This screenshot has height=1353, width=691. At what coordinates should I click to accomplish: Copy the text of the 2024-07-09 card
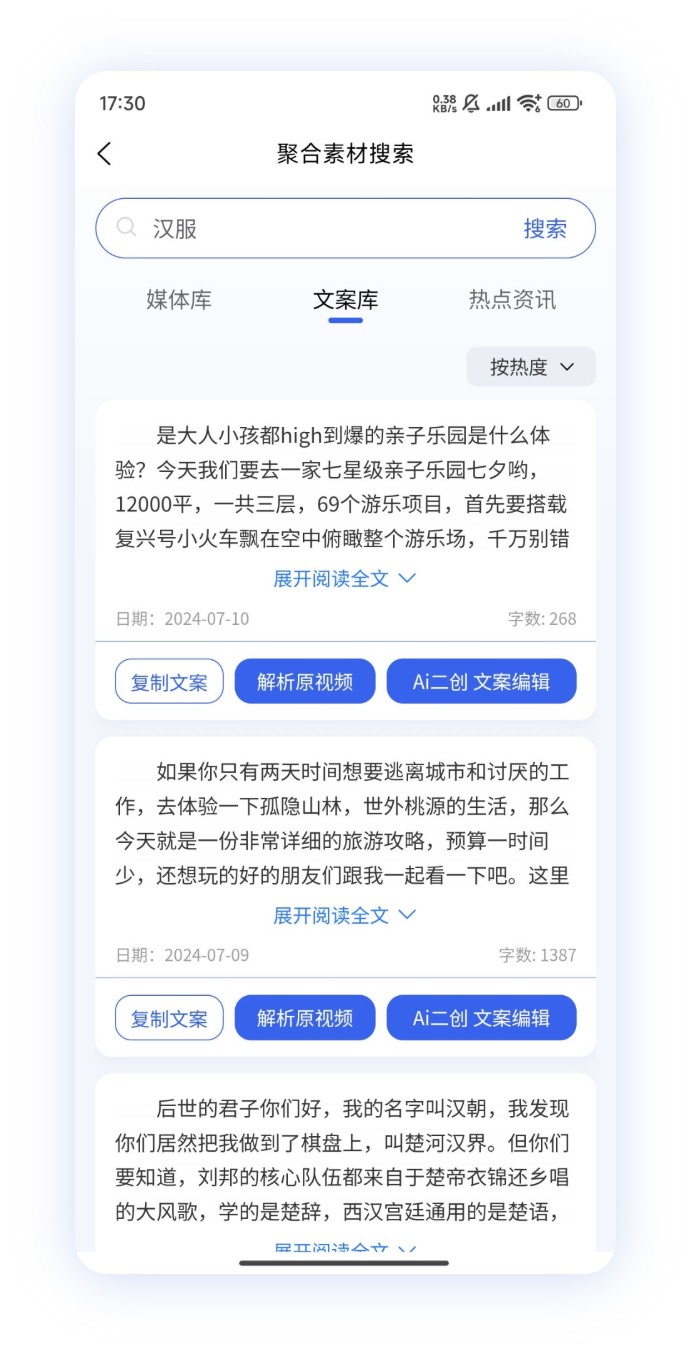pos(169,1018)
